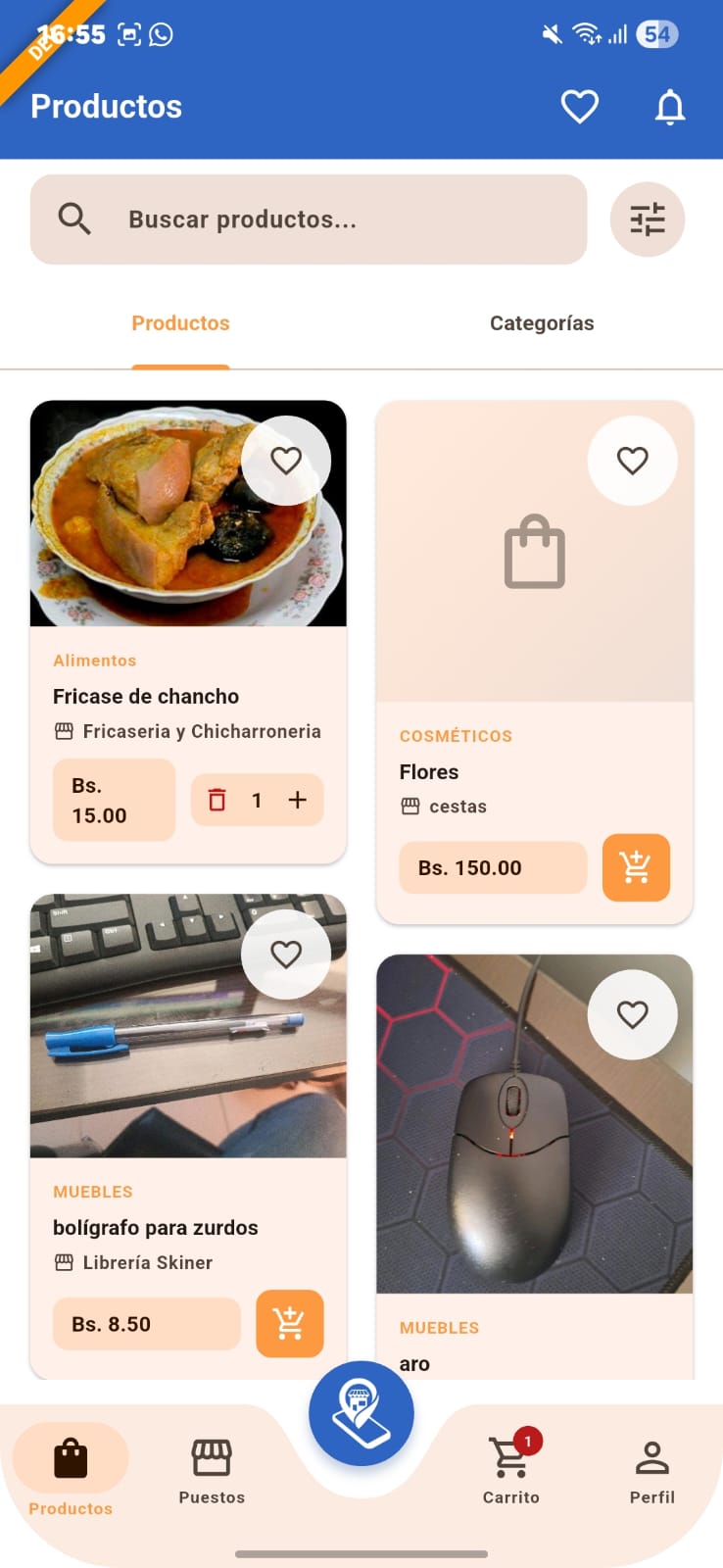Favorite the Fricase de chancho product
Viewport: 723px width, 1568px height.
click(286, 461)
